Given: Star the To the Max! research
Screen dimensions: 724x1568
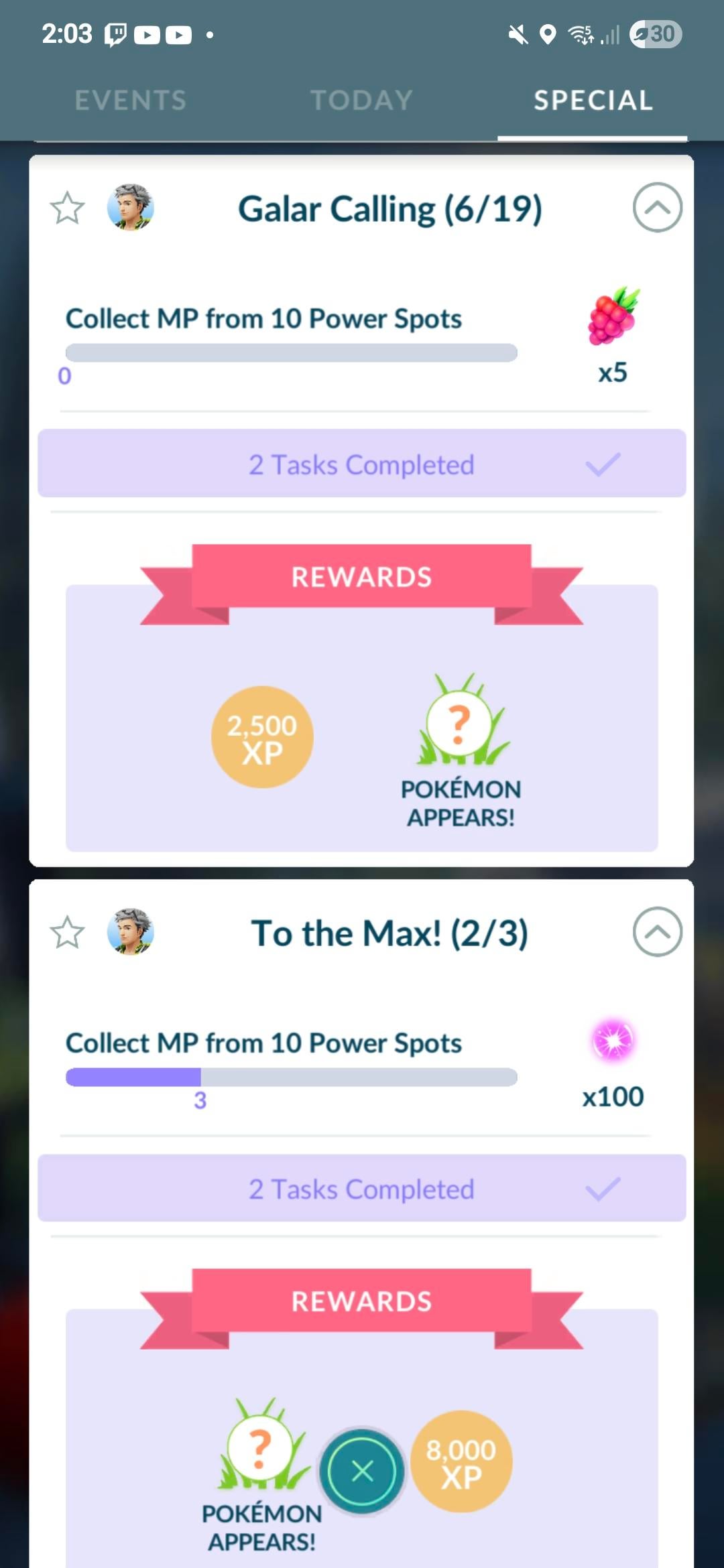Looking at the screenshot, I should [x=68, y=933].
